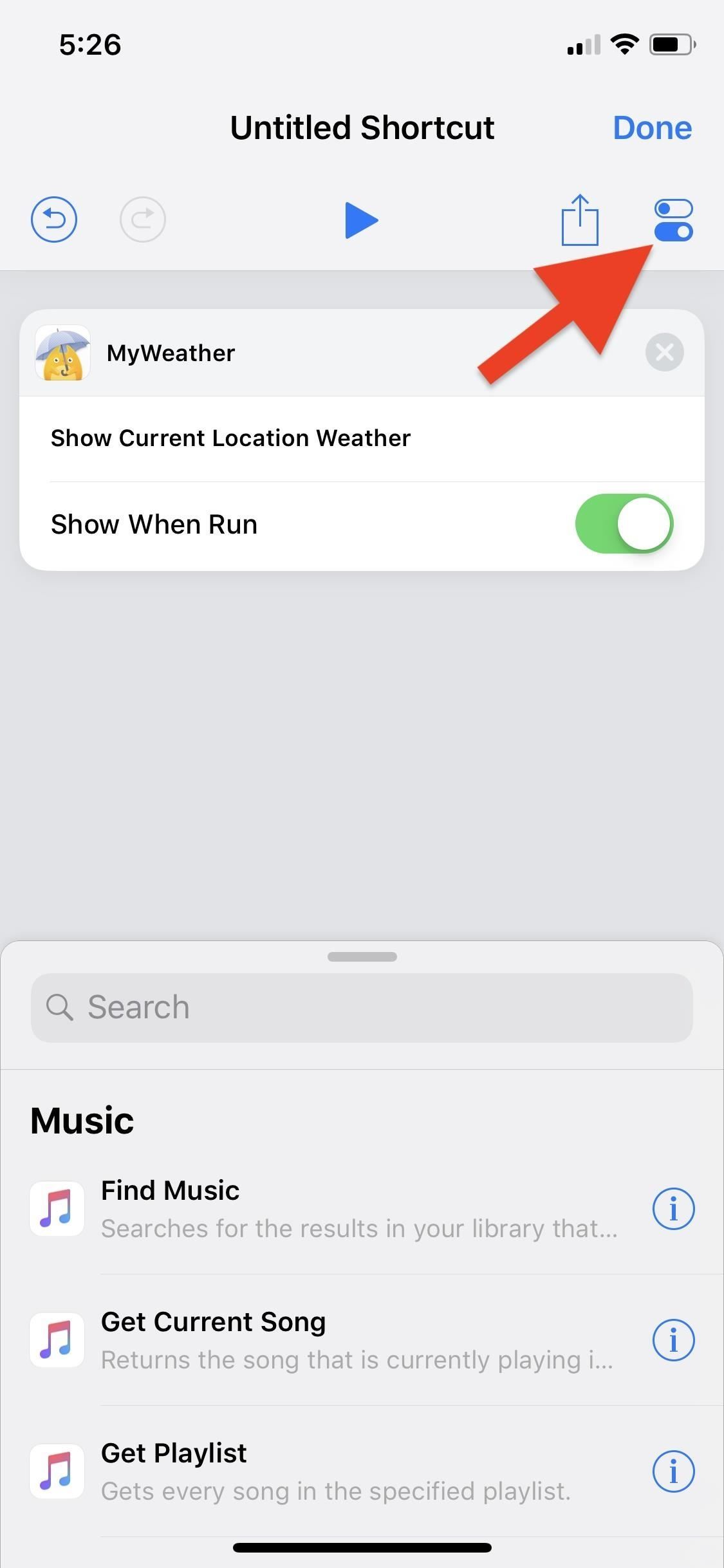
Task: Disable the Show When Run toggle
Action: click(623, 524)
